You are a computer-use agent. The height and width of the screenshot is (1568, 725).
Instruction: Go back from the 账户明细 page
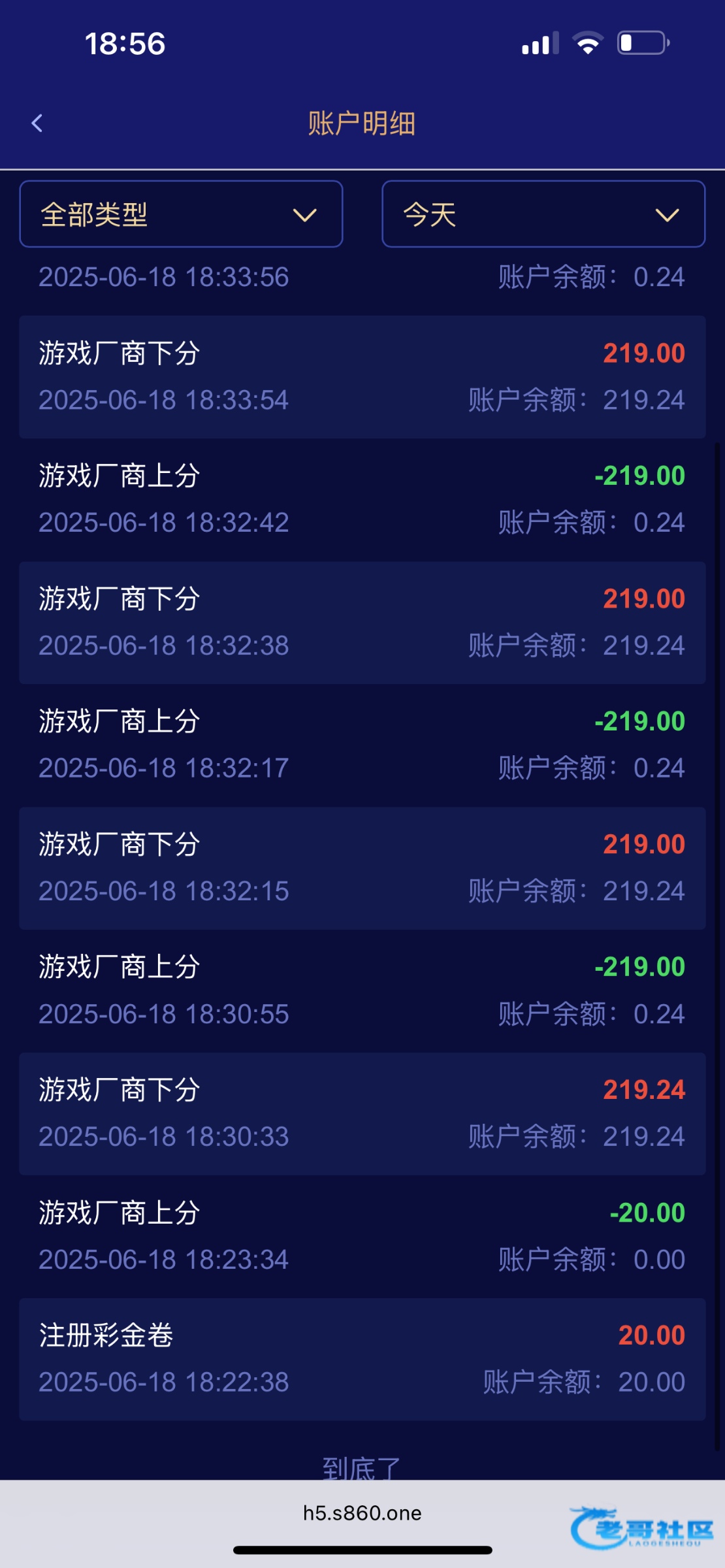pyautogui.click(x=37, y=123)
